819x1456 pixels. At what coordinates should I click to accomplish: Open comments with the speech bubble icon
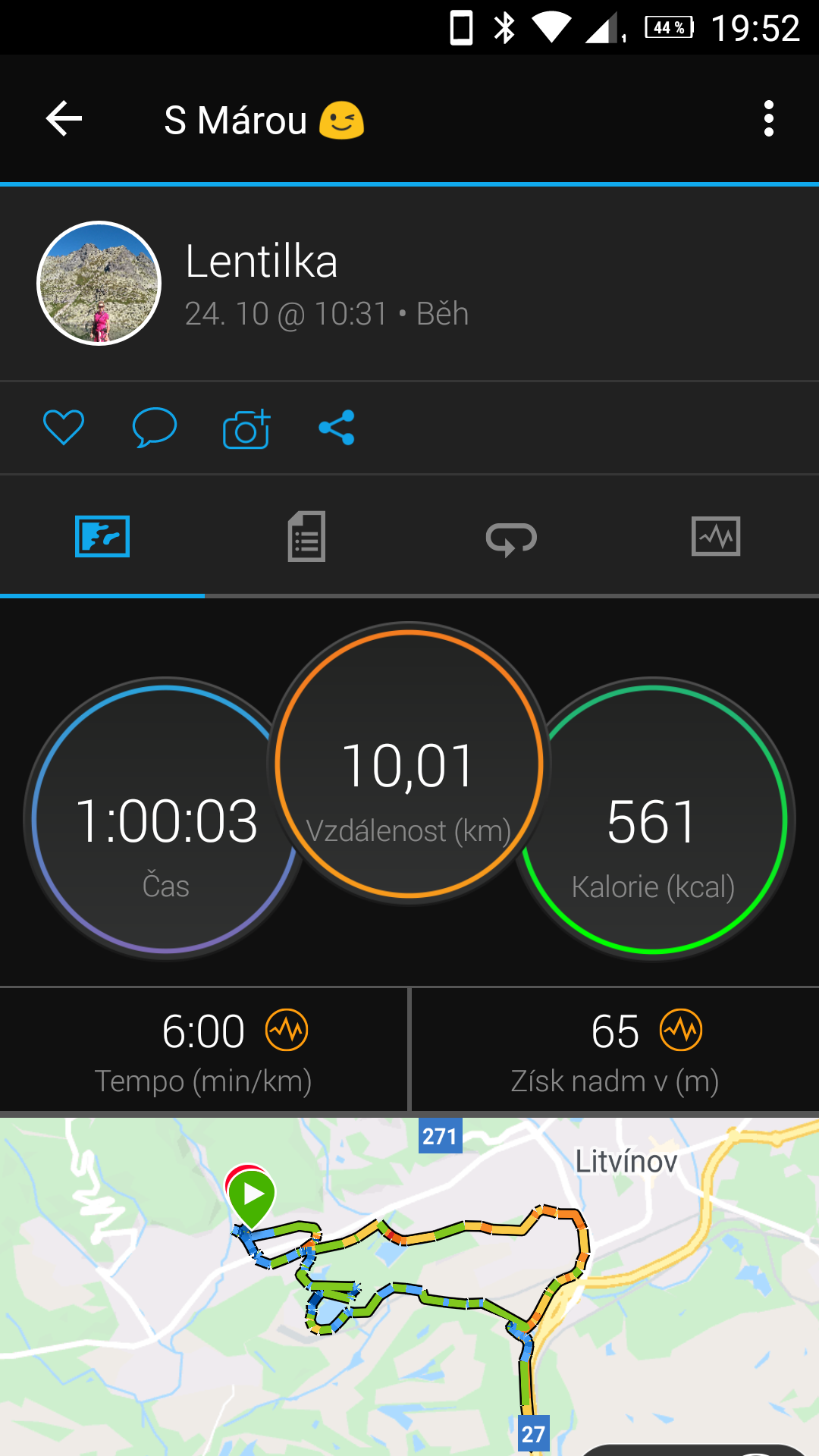click(155, 428)
